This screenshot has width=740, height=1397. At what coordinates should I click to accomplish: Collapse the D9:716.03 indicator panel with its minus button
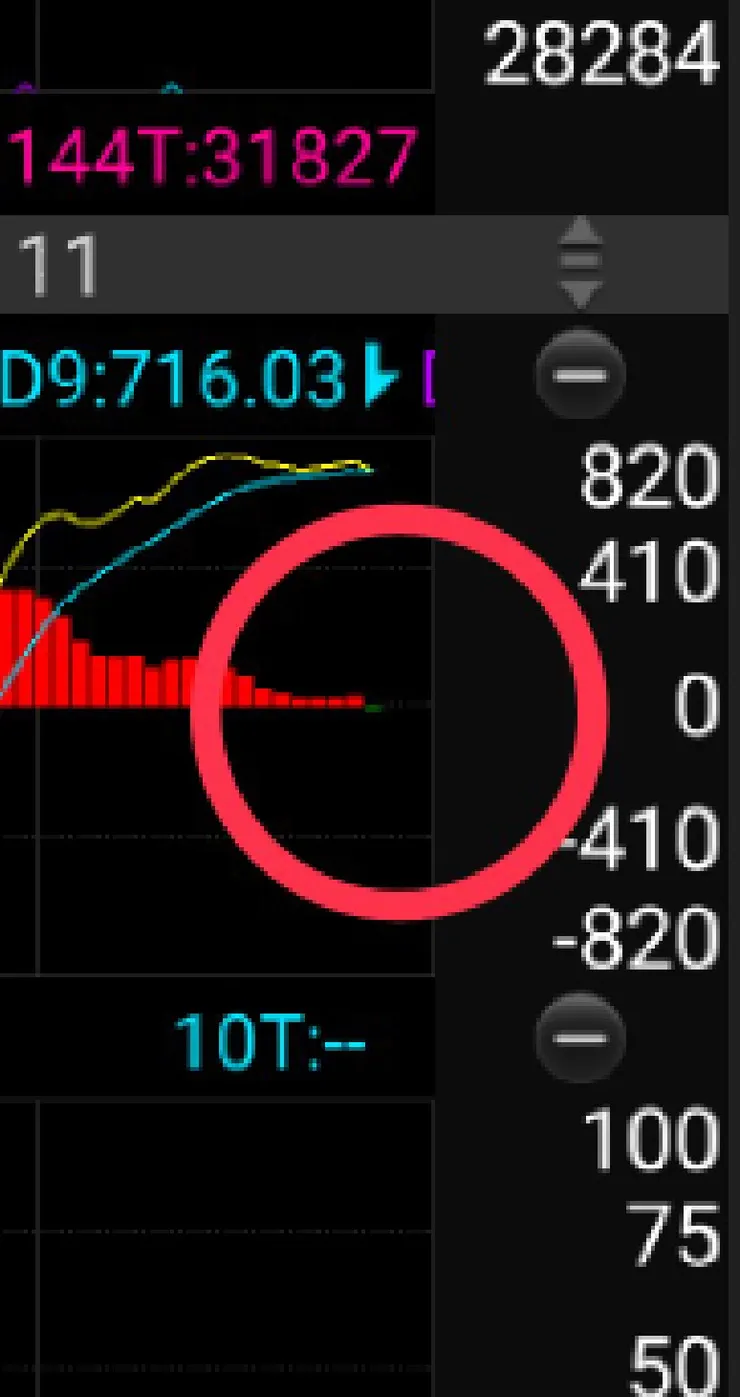pos(580,376)
